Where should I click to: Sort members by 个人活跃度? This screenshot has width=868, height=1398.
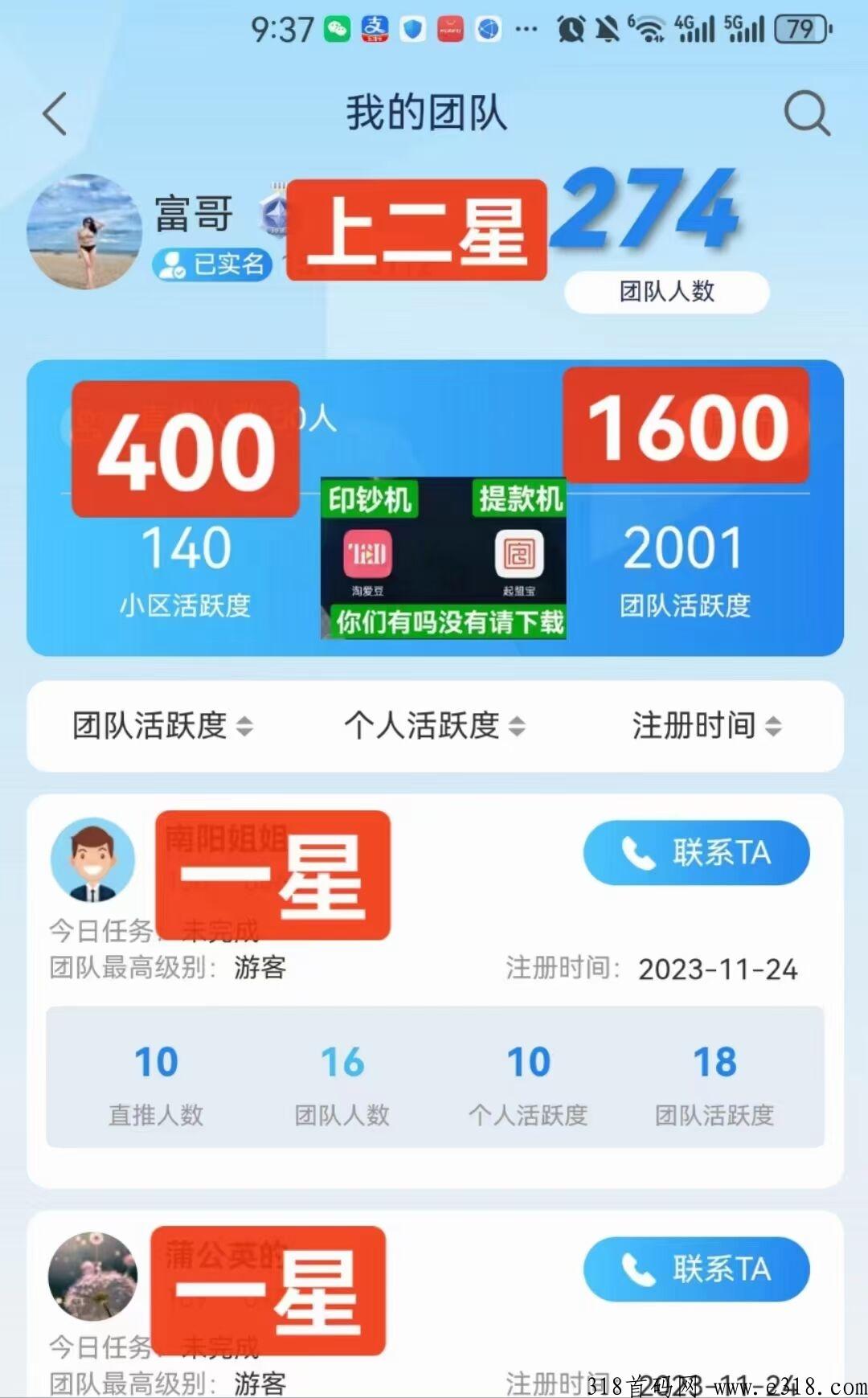click(x=434, y=725)
